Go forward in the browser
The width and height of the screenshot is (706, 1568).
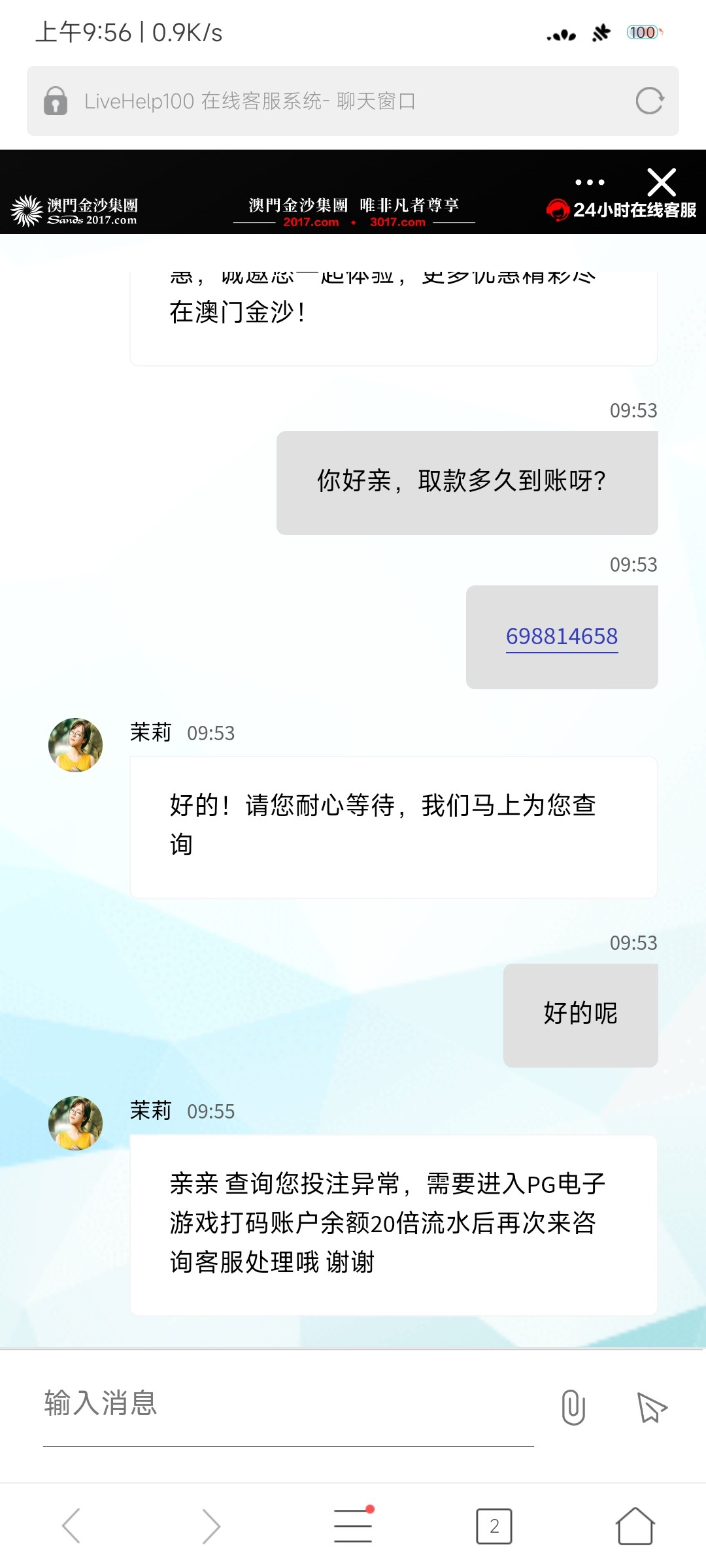[x=211, y=1526]
